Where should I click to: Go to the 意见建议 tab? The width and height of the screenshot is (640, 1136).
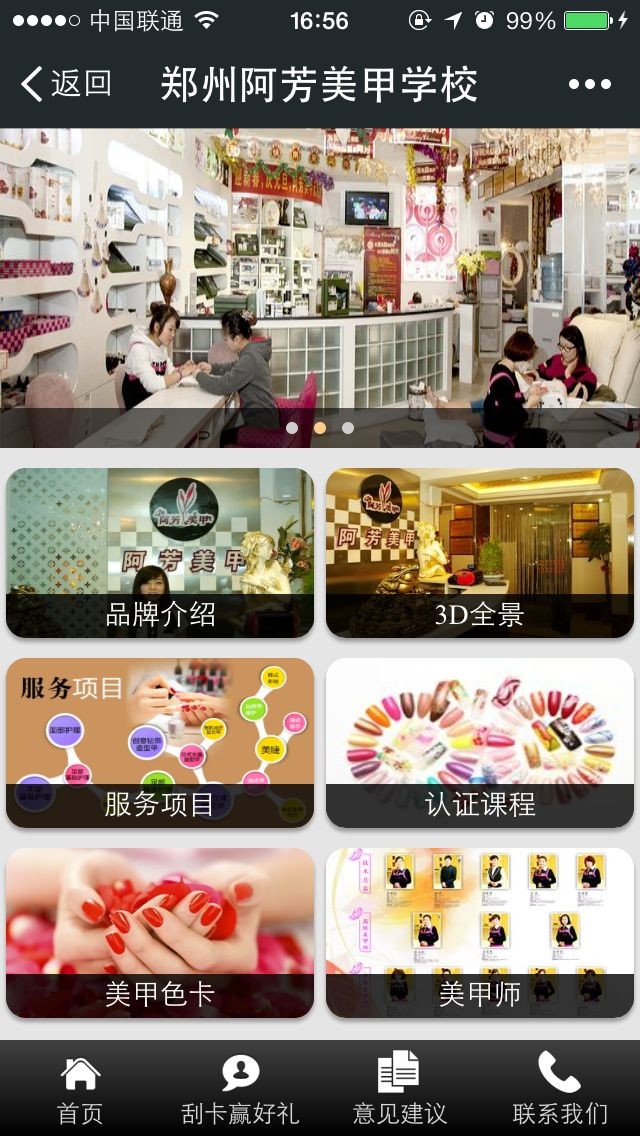click(x=400, y=1088)
